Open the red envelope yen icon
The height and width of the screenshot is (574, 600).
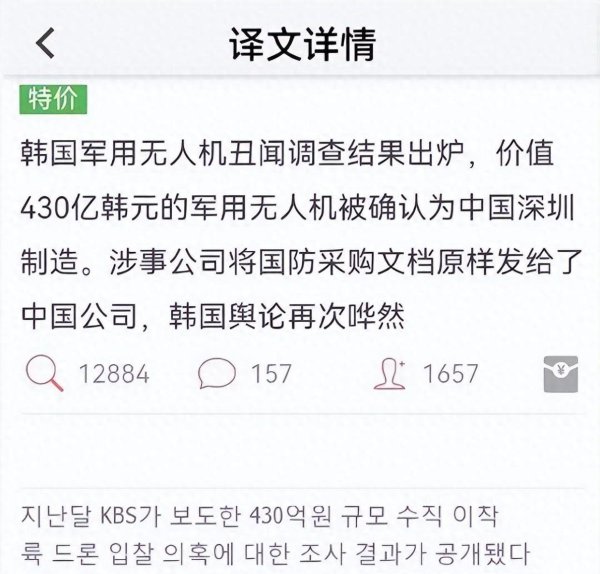[x=562, y=374]
